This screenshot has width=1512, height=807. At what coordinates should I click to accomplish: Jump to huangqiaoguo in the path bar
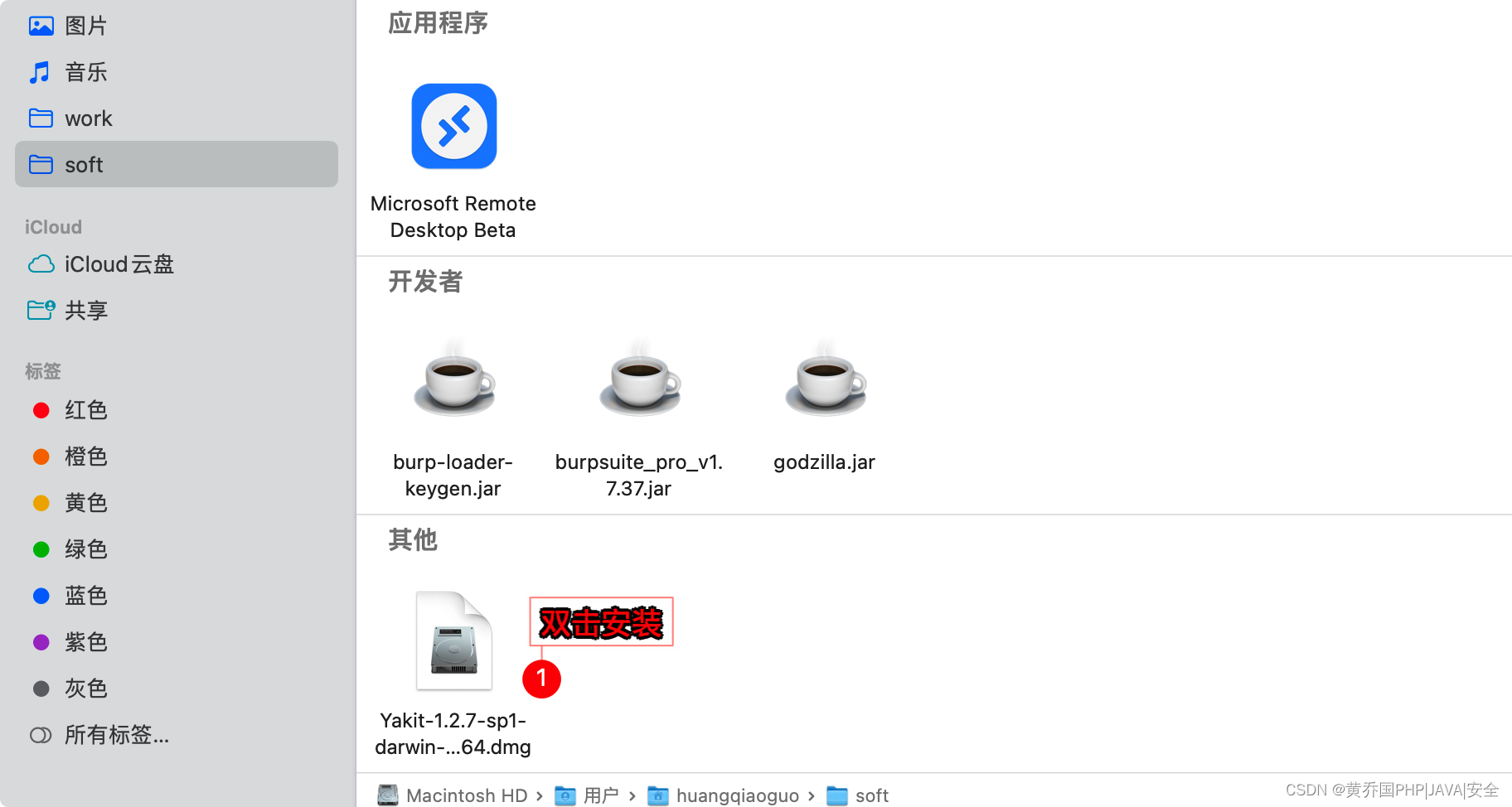[x=737, y=795]
